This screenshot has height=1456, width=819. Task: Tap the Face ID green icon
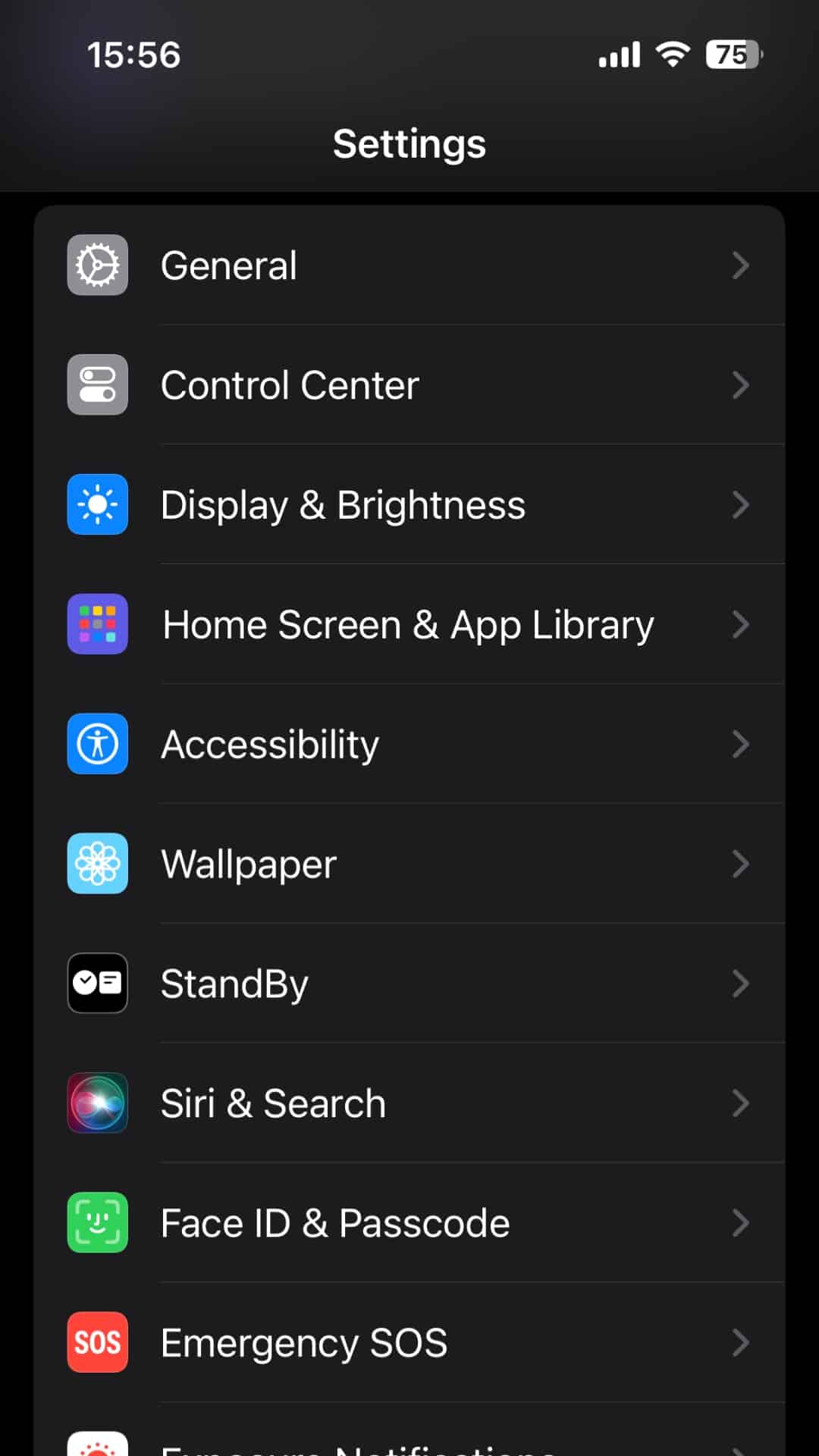pos(97,1223)
